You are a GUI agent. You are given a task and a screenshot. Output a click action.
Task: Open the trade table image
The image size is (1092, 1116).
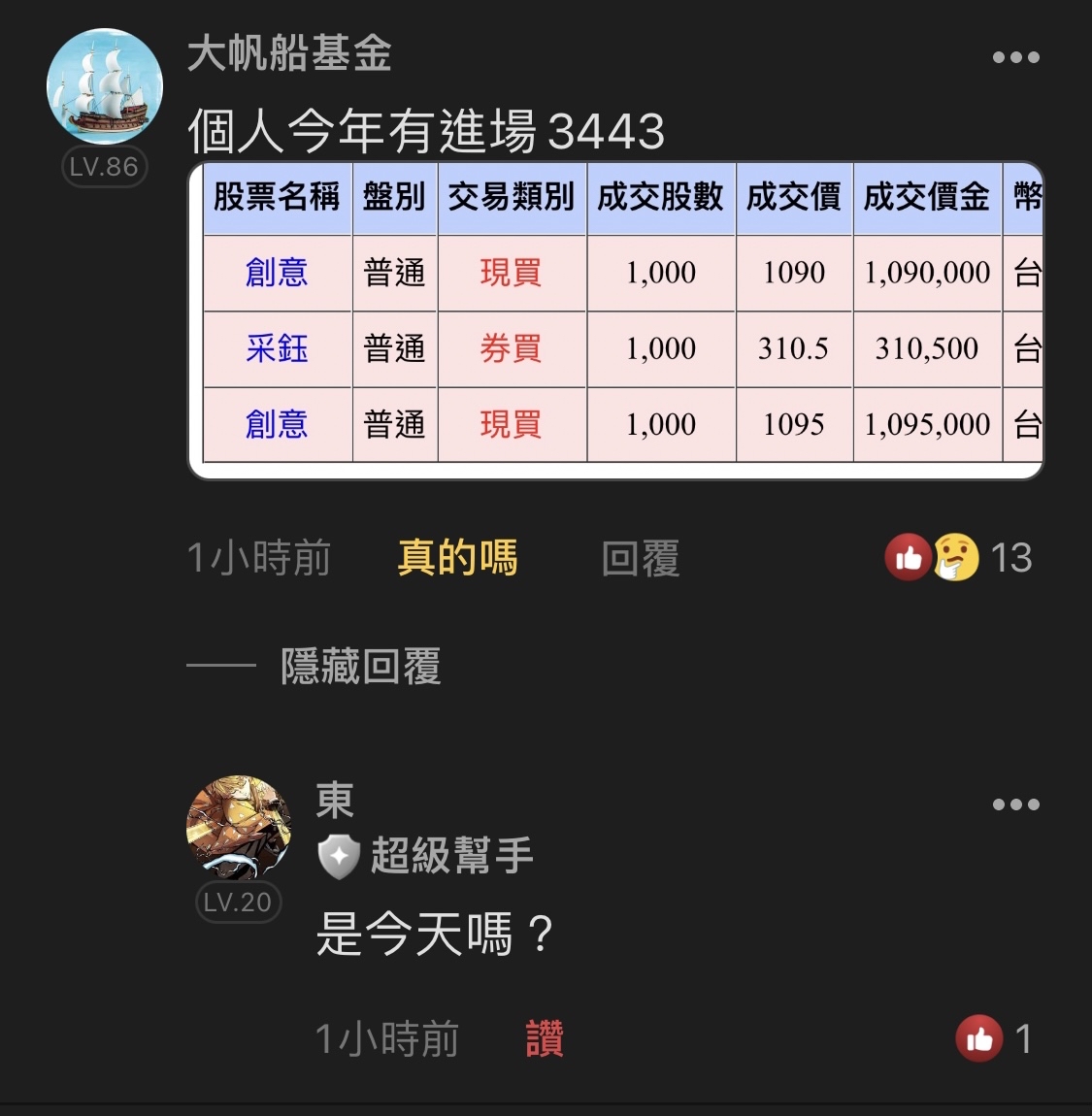click(615, 321)
